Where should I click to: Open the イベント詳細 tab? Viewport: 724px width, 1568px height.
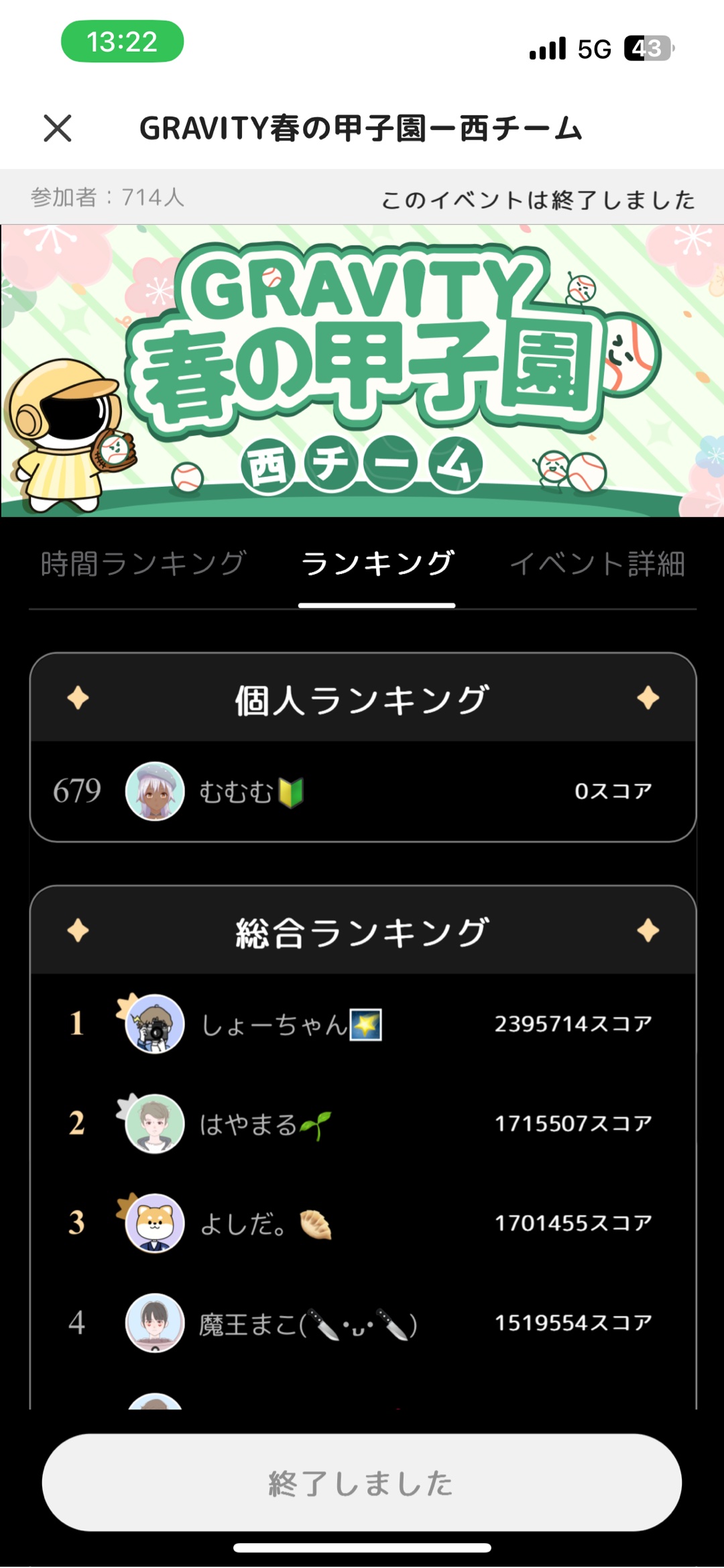pyautogui.click(x=597, y=563)
